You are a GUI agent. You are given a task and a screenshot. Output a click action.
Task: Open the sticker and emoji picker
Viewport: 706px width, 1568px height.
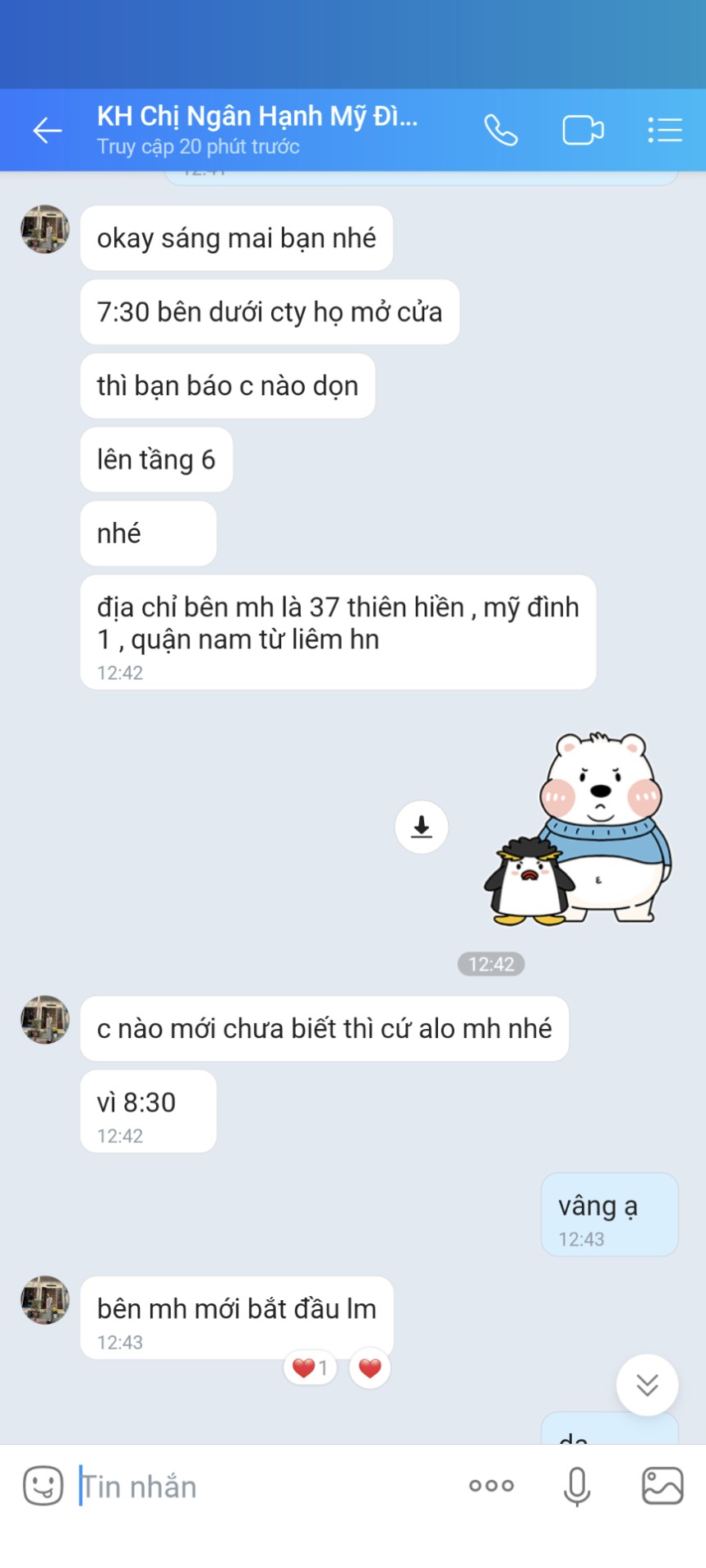click(x=43, y=1486)
